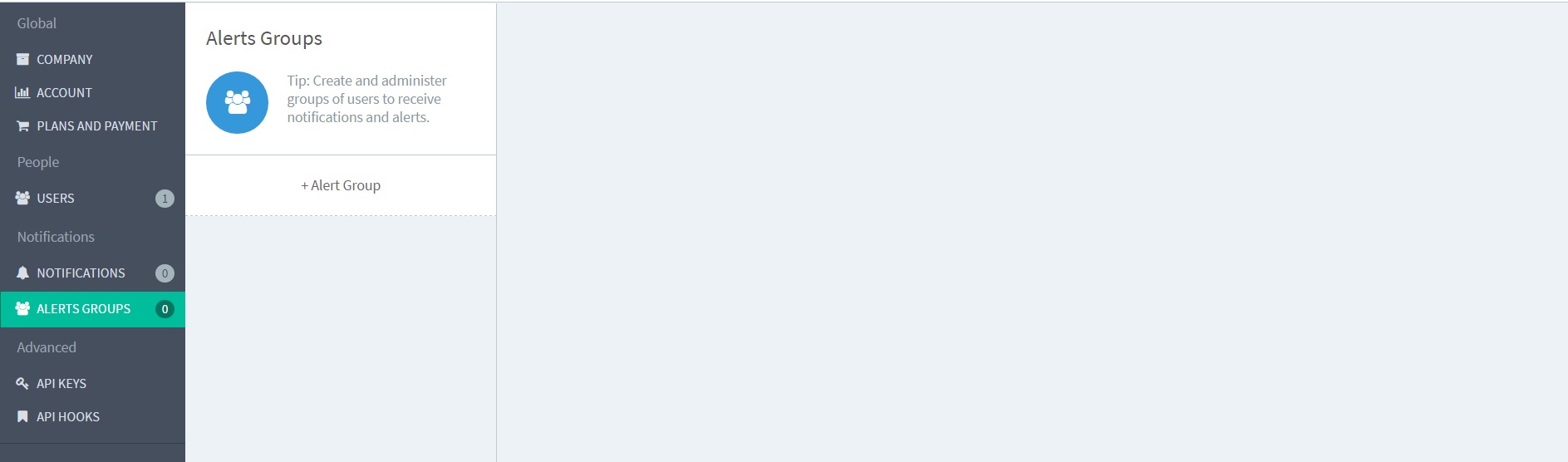Open the Users list

[56, 199]
